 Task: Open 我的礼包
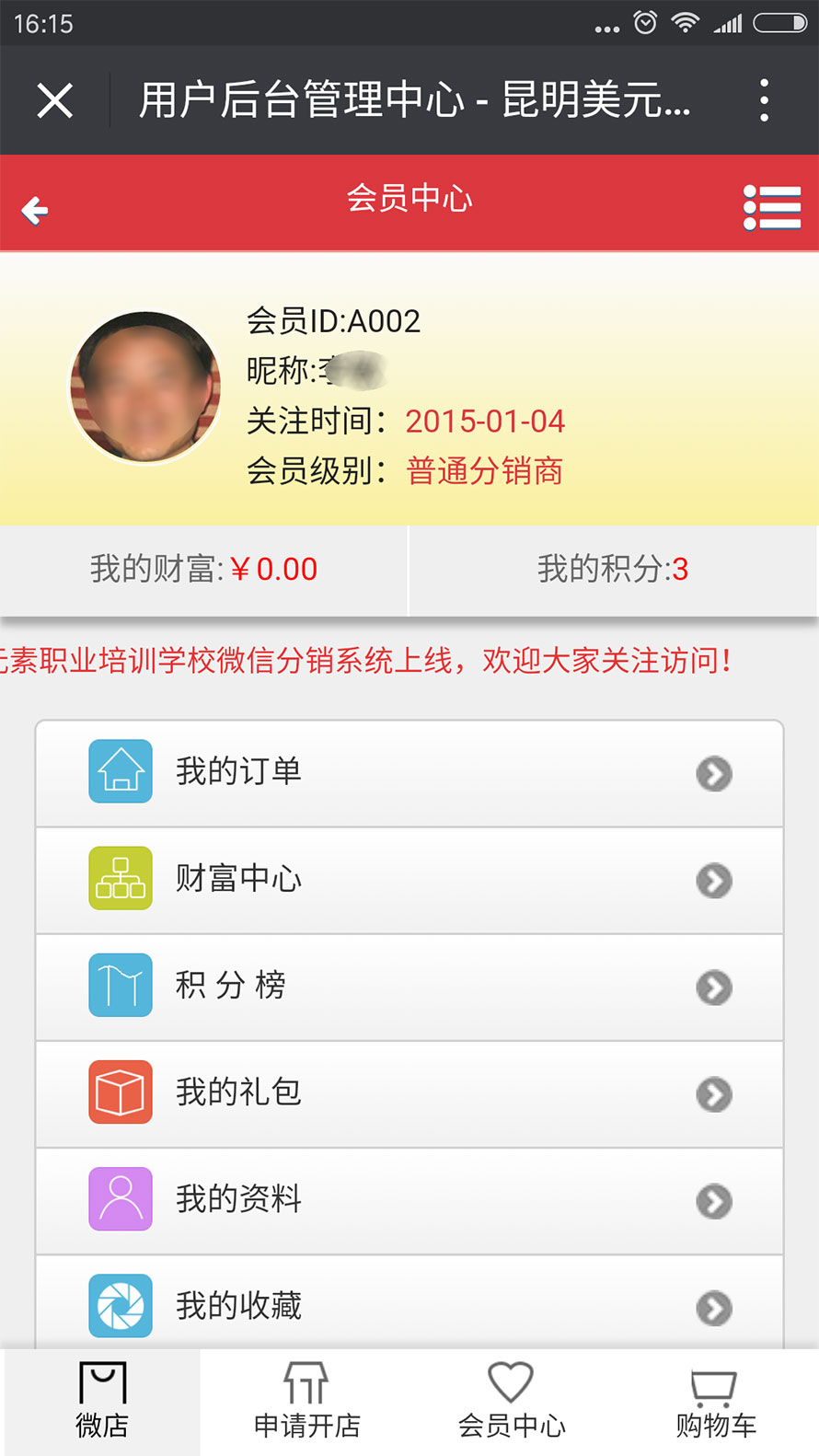[409, 1093]
